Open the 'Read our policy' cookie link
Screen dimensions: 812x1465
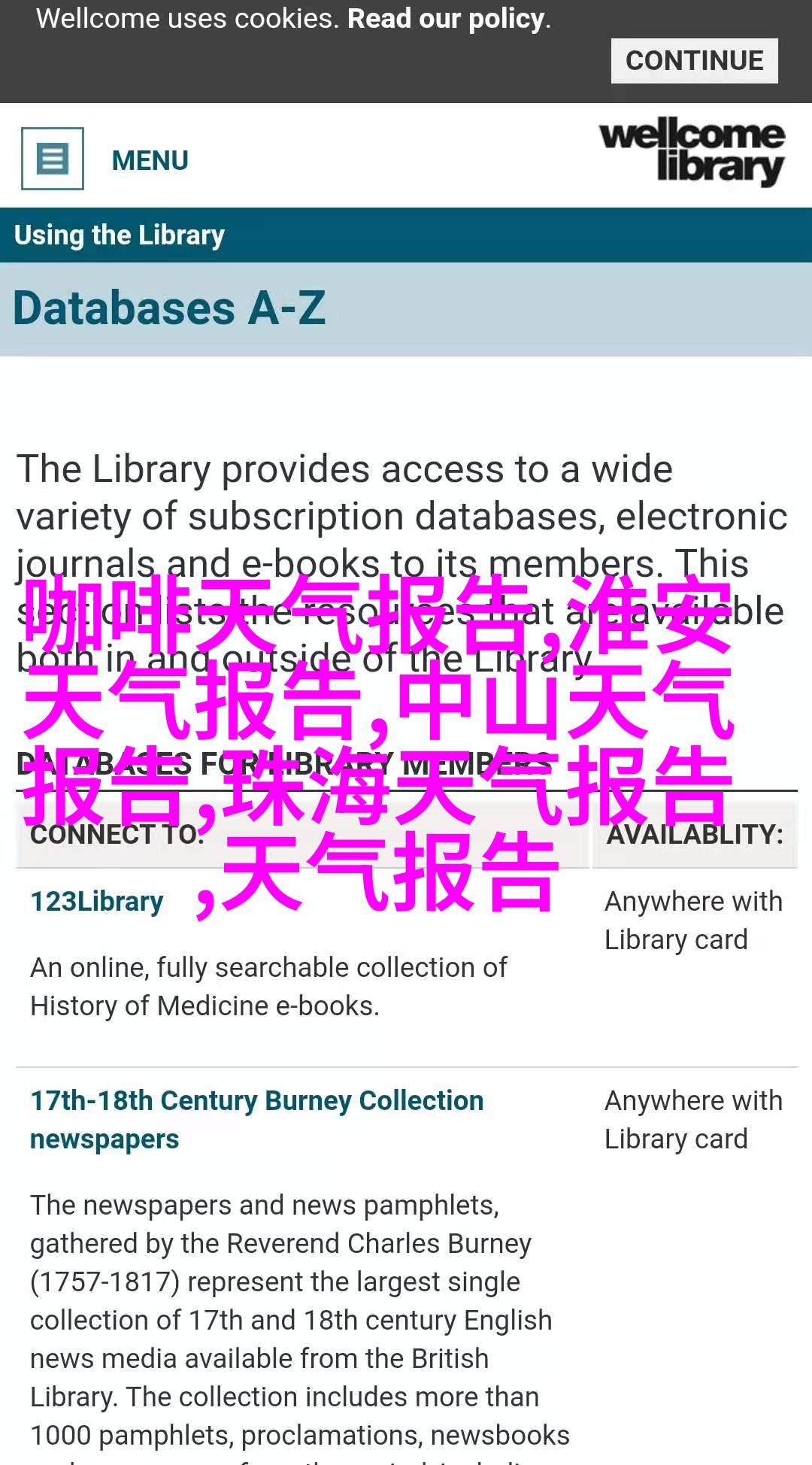(x=447, y=19)
